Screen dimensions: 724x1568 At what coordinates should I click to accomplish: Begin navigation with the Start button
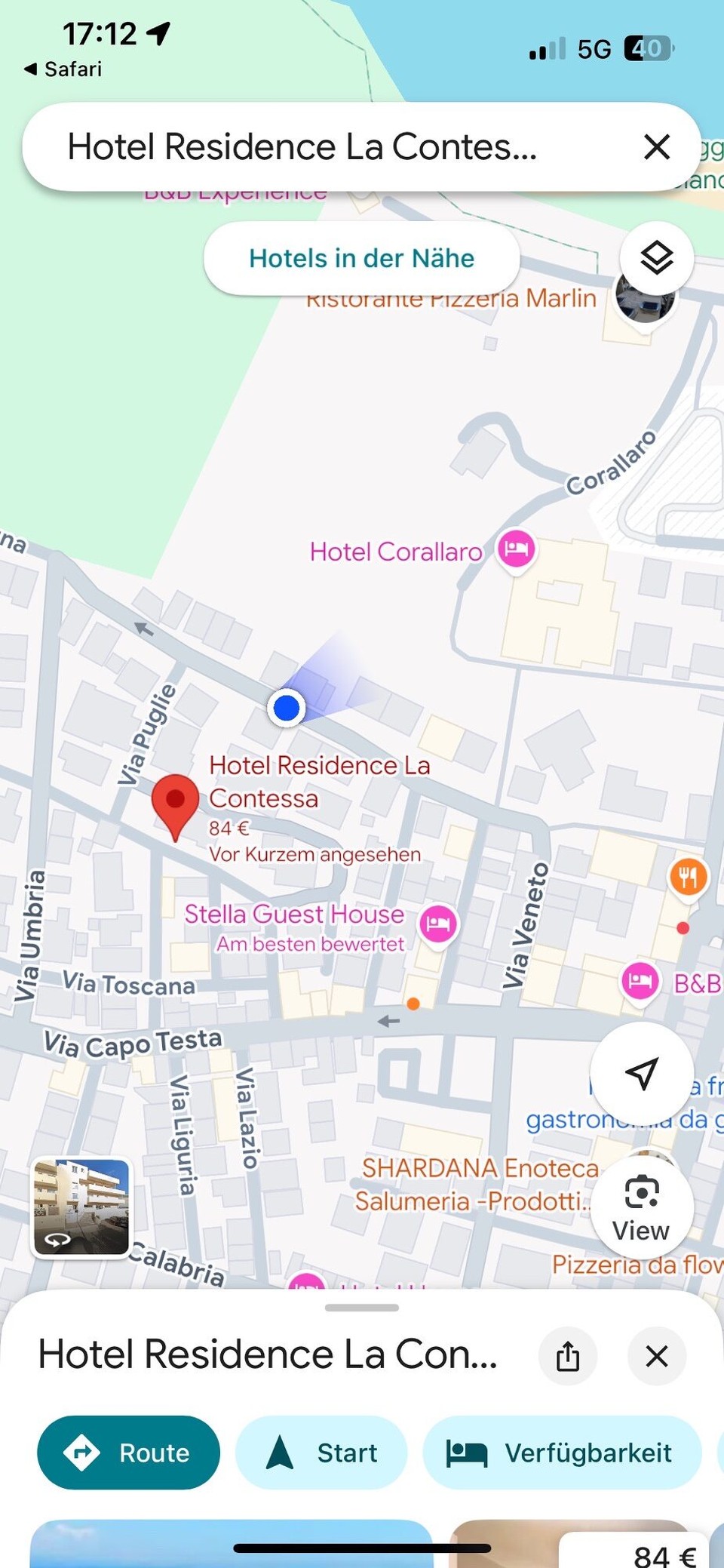(321, 1453)
